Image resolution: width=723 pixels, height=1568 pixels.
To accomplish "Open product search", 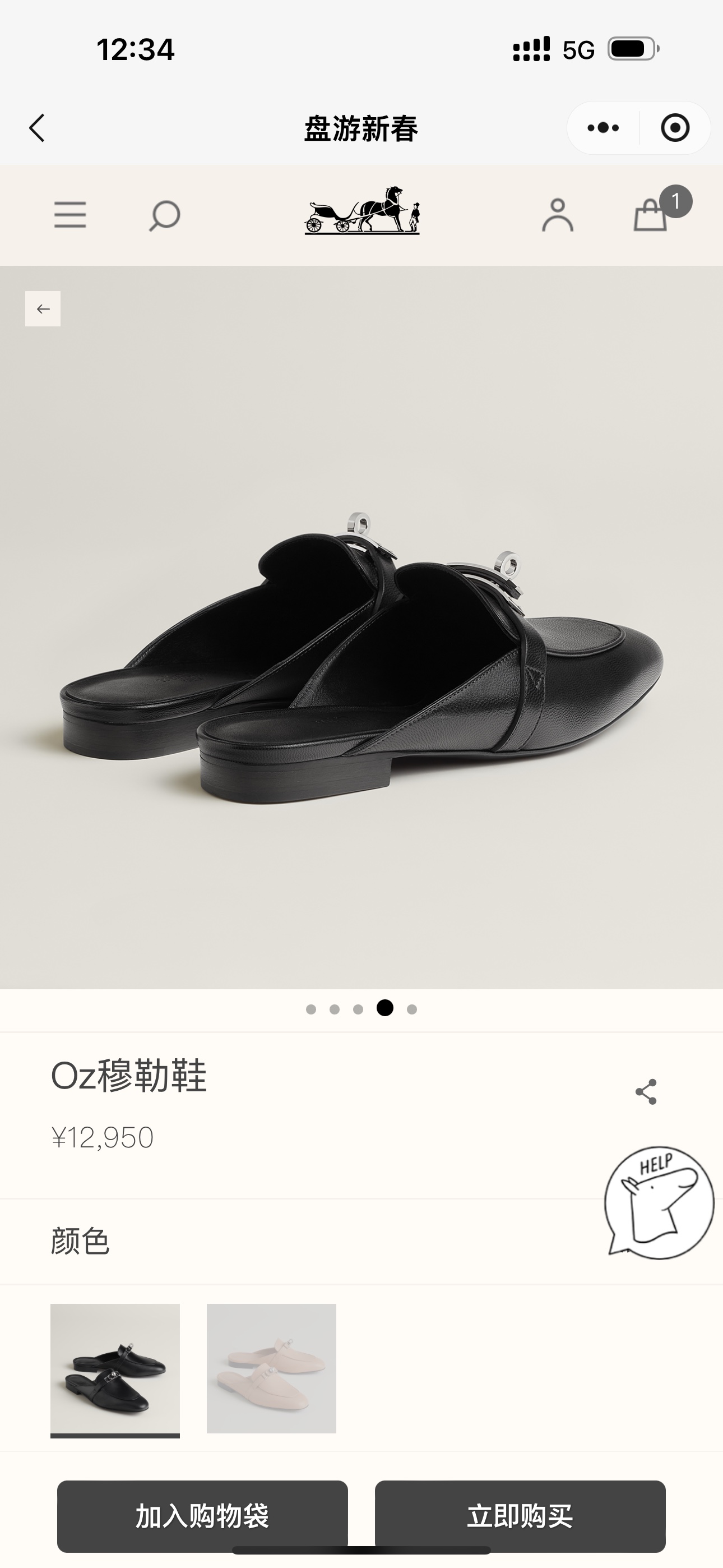I will pos(164,215).
